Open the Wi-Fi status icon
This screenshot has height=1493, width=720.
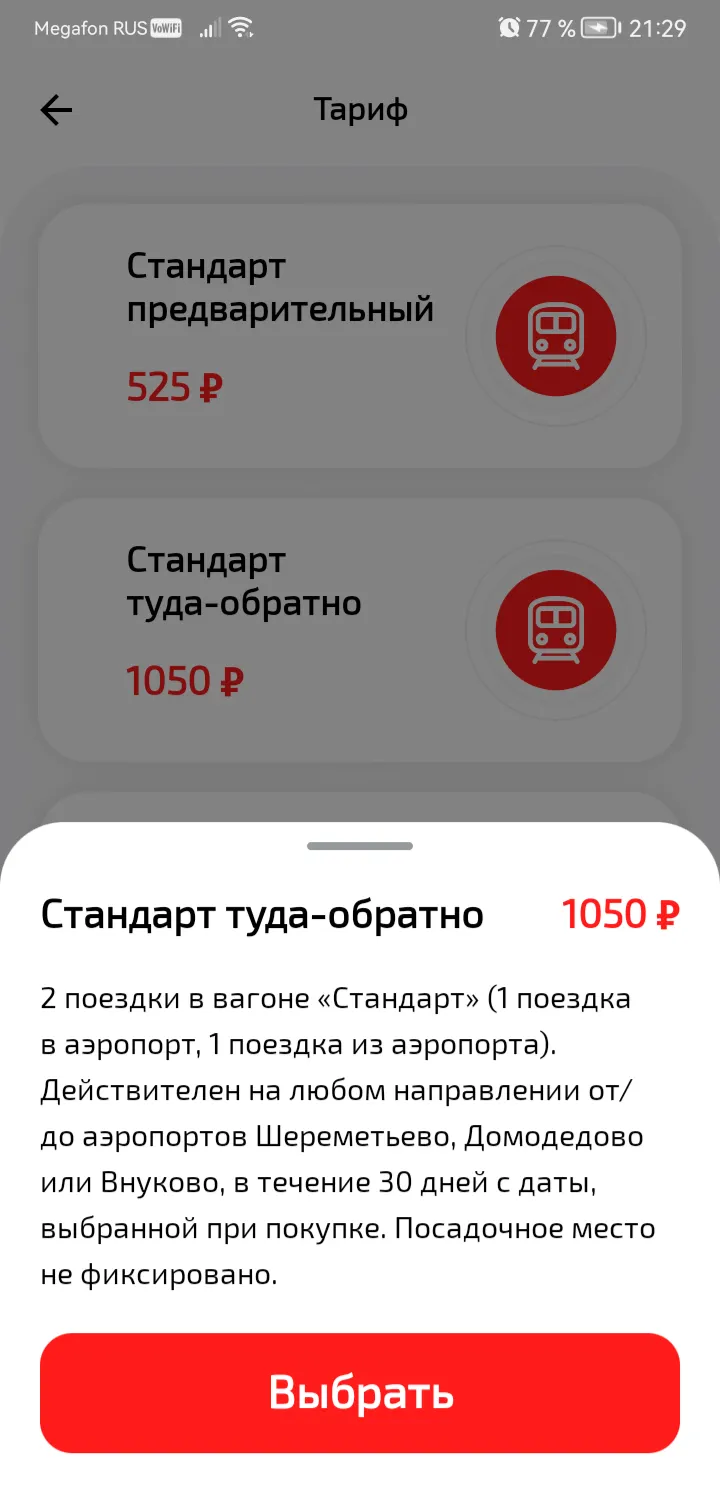[243, 27]
